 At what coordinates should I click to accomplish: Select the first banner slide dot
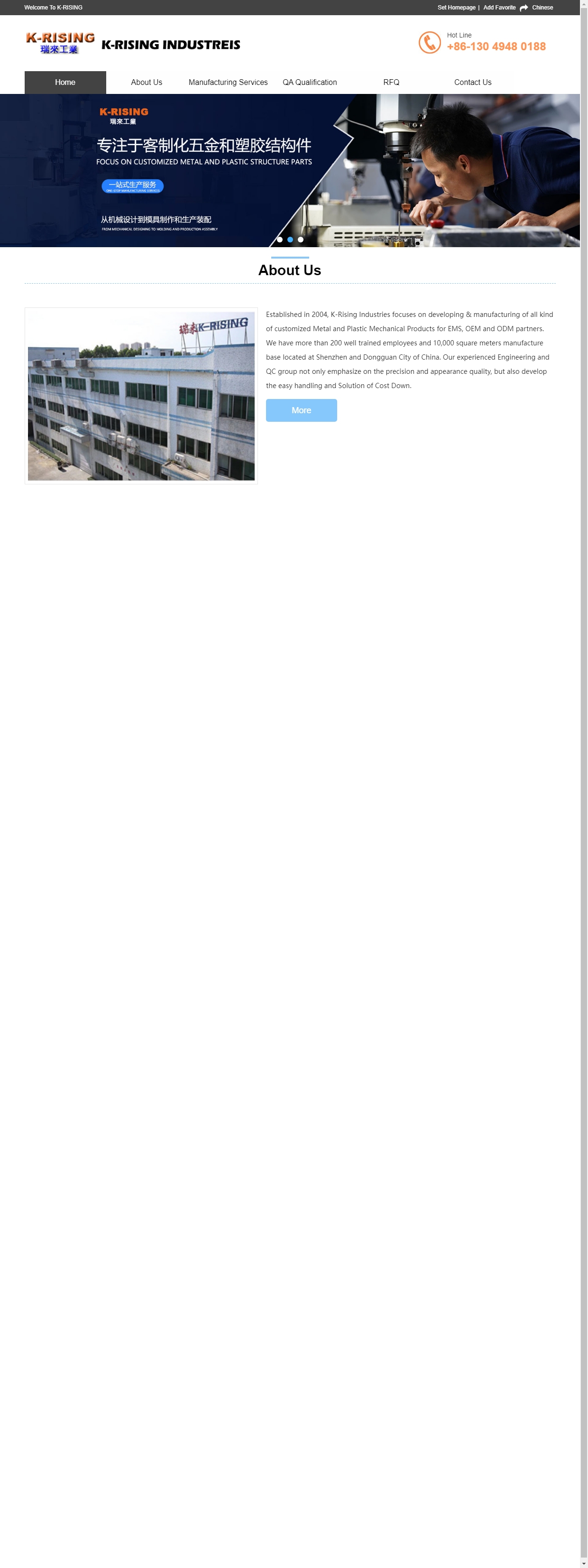click(279, 239)
